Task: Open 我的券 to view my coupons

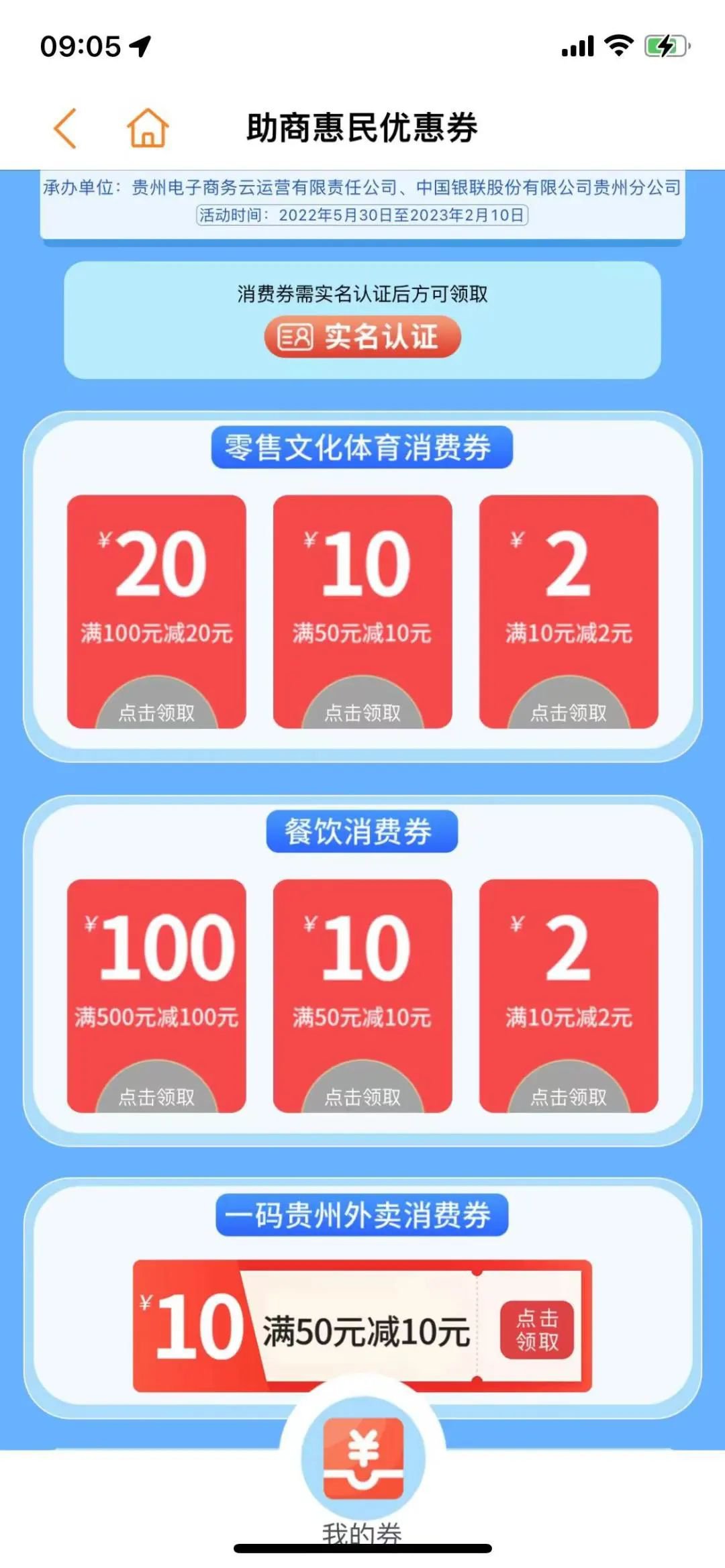Action: coord(362,1469)
